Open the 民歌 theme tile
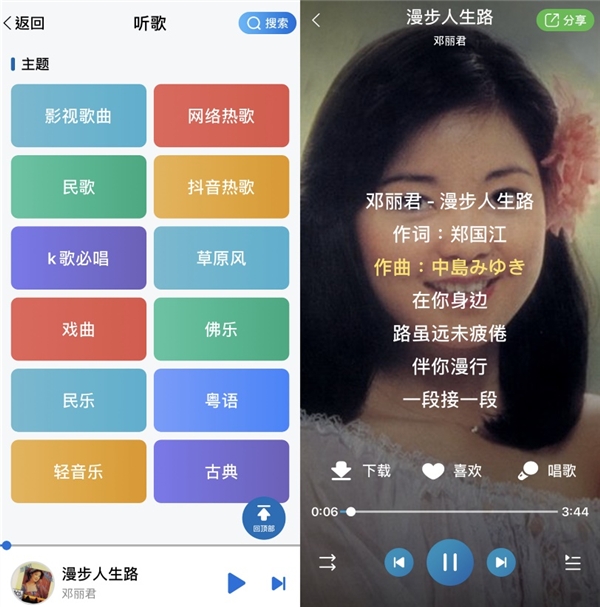The width and height of the screenshot is (600, 607). 78,187
